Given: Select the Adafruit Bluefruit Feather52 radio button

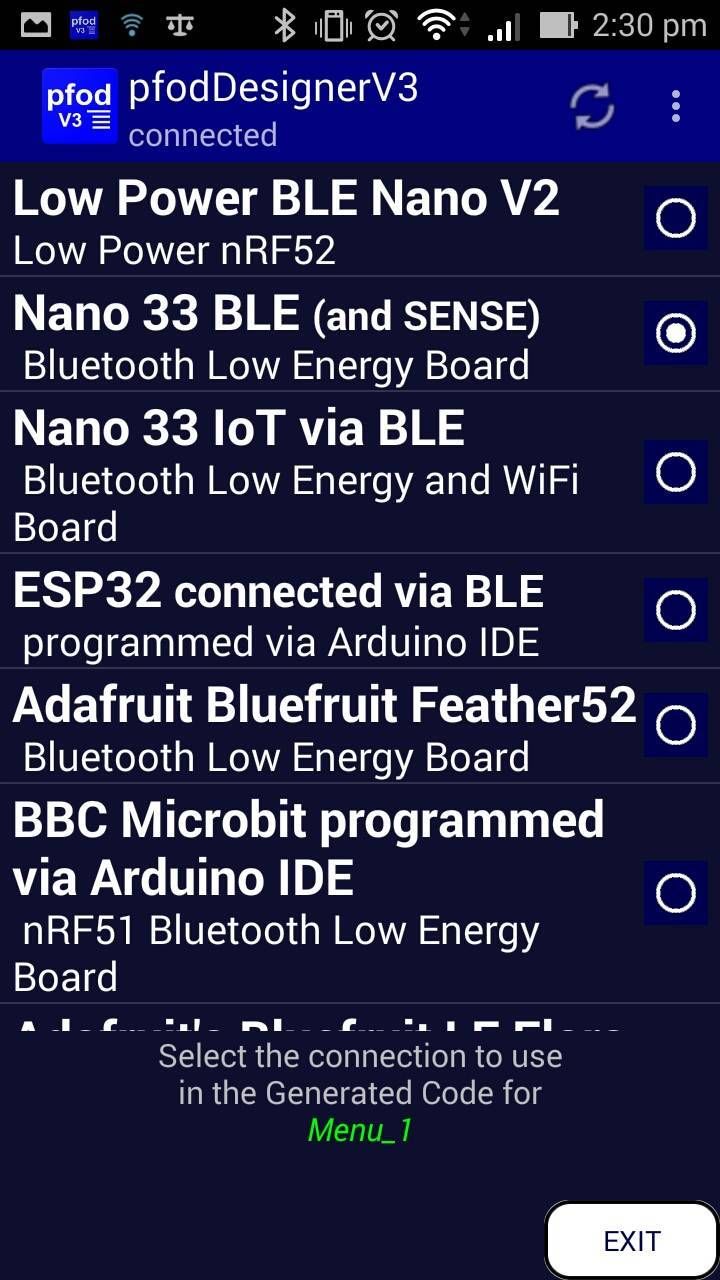Looking at the screenshot, I should [675, 724].
